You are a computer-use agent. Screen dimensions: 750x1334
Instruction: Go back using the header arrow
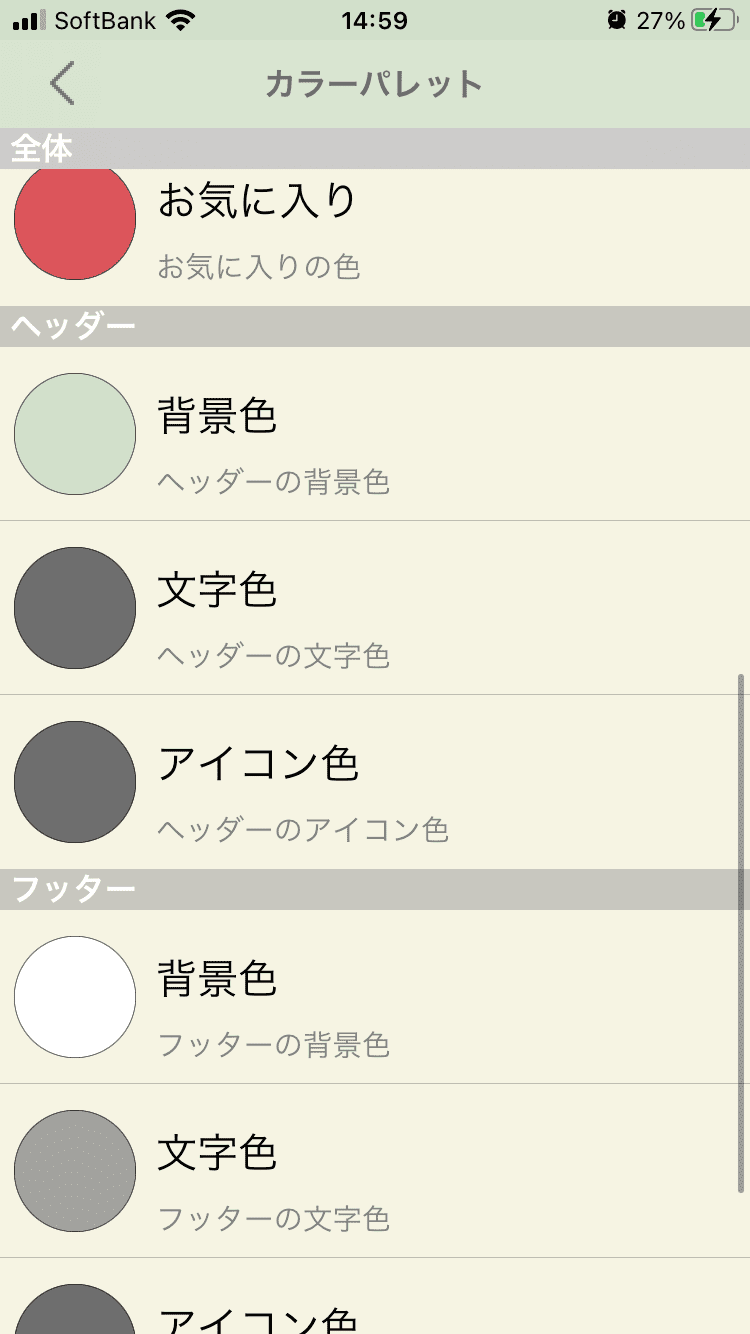point(62,83)
